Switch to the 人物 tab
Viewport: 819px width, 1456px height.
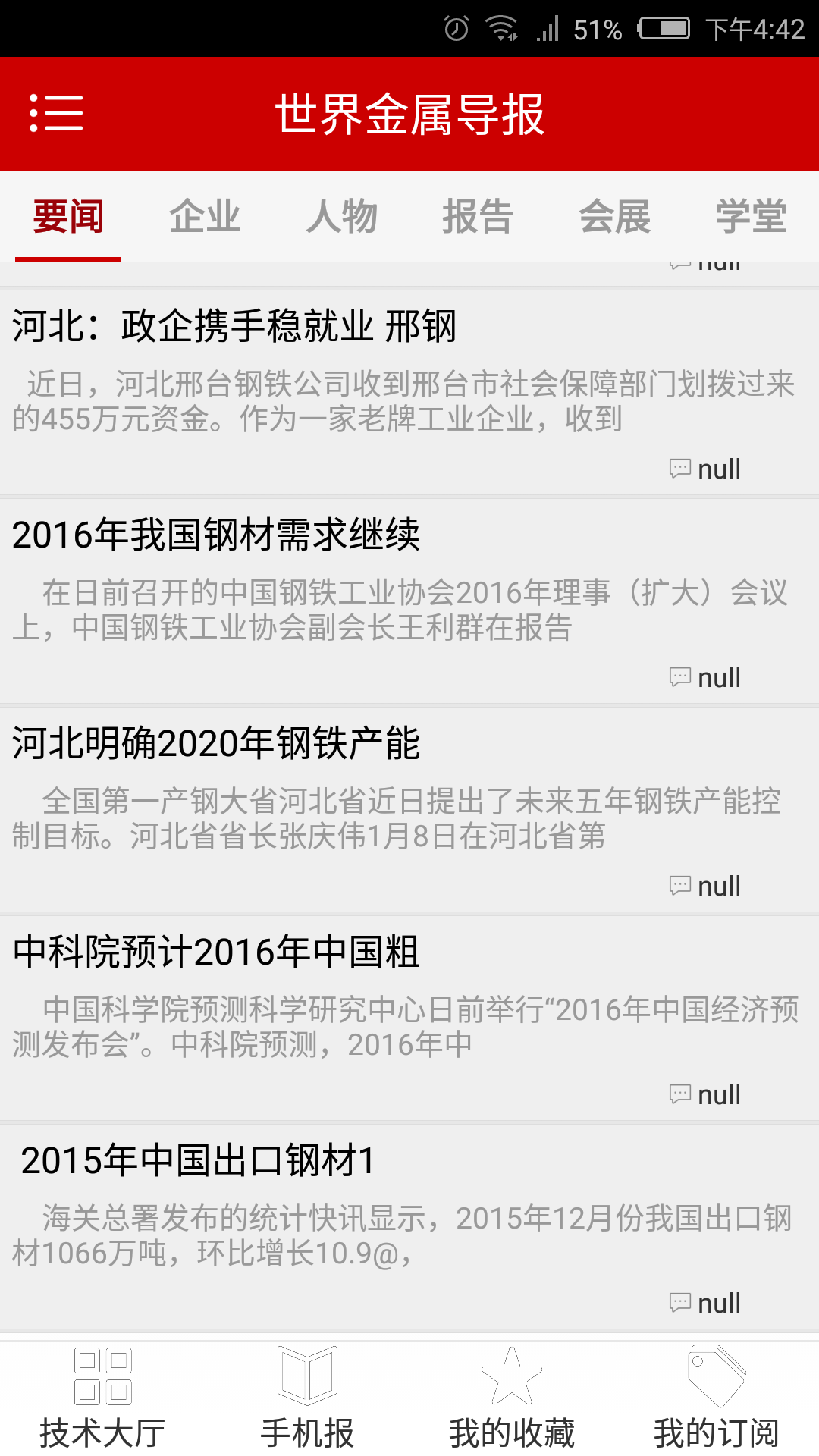pos(343,218)
